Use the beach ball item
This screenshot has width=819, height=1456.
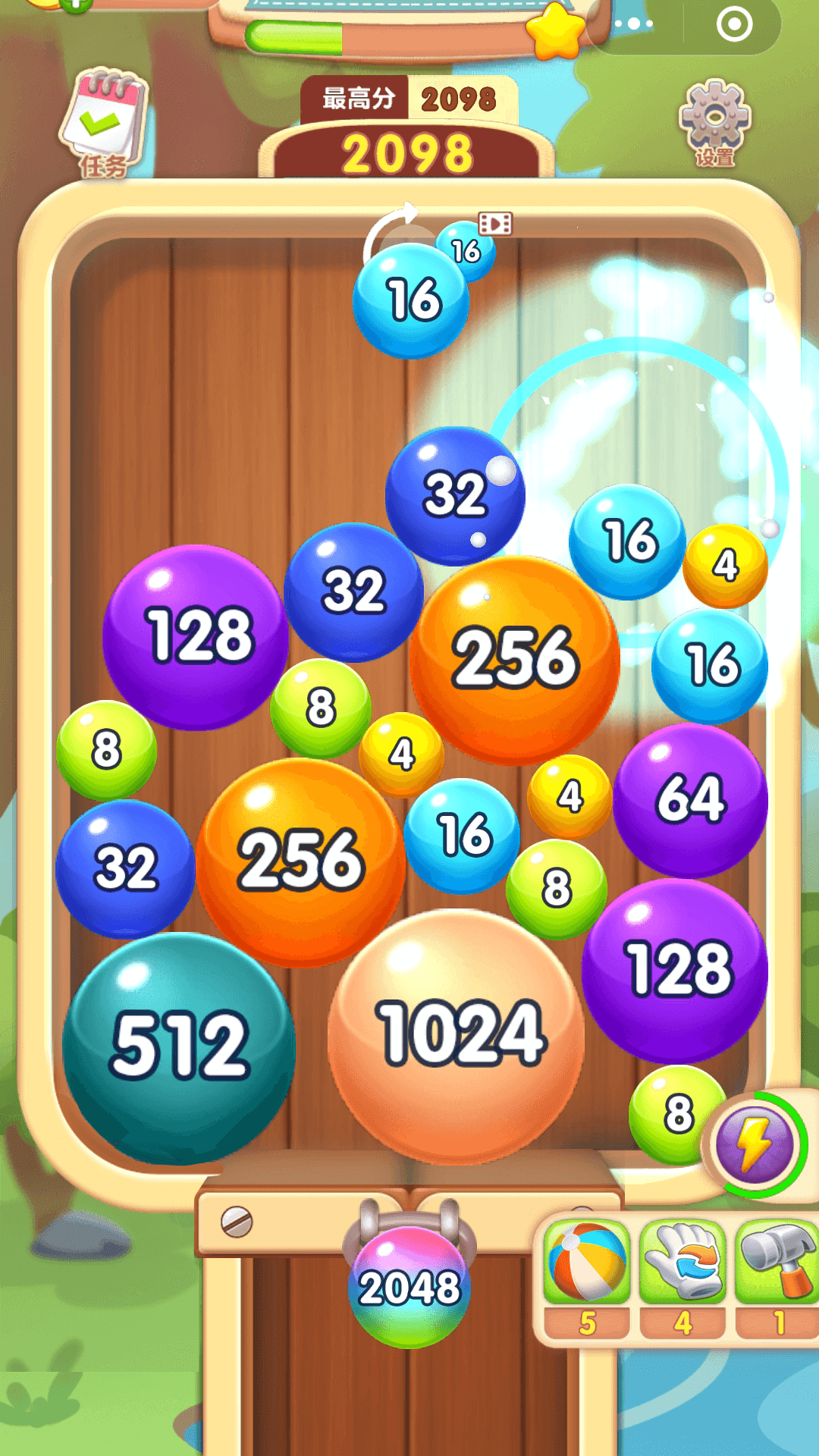(x=587, y=1263)
